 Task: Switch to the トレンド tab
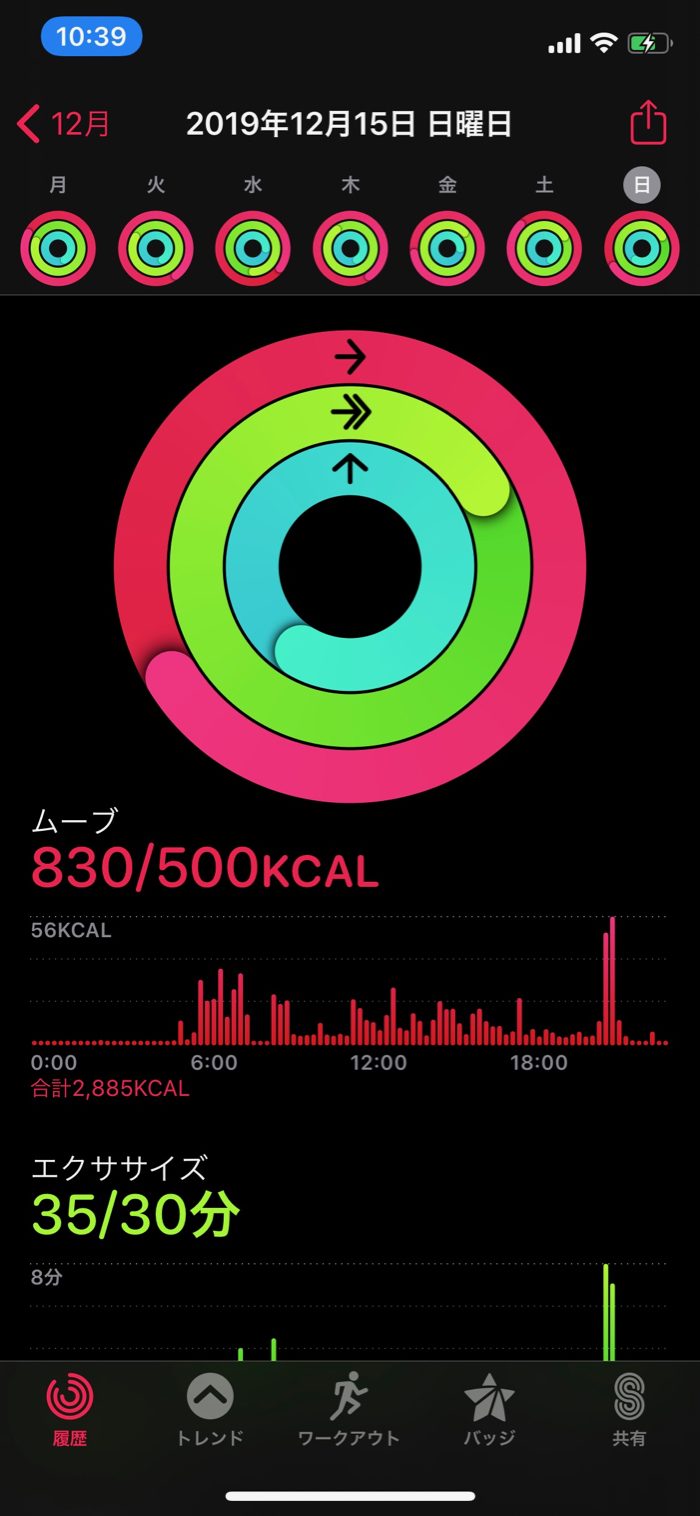(210, 1410)
